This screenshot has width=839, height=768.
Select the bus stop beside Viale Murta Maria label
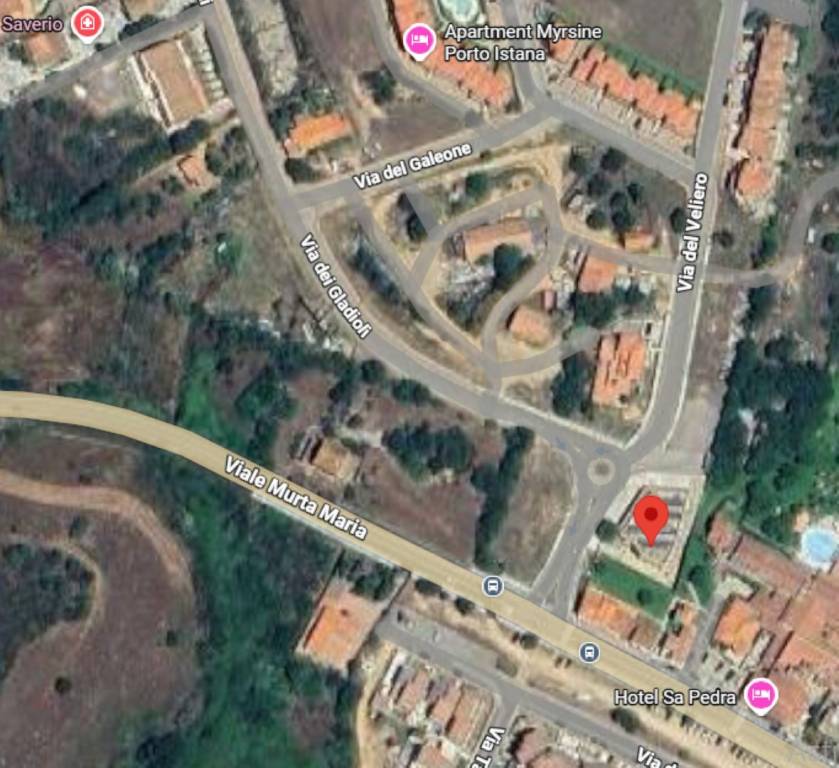click(491, 585)
